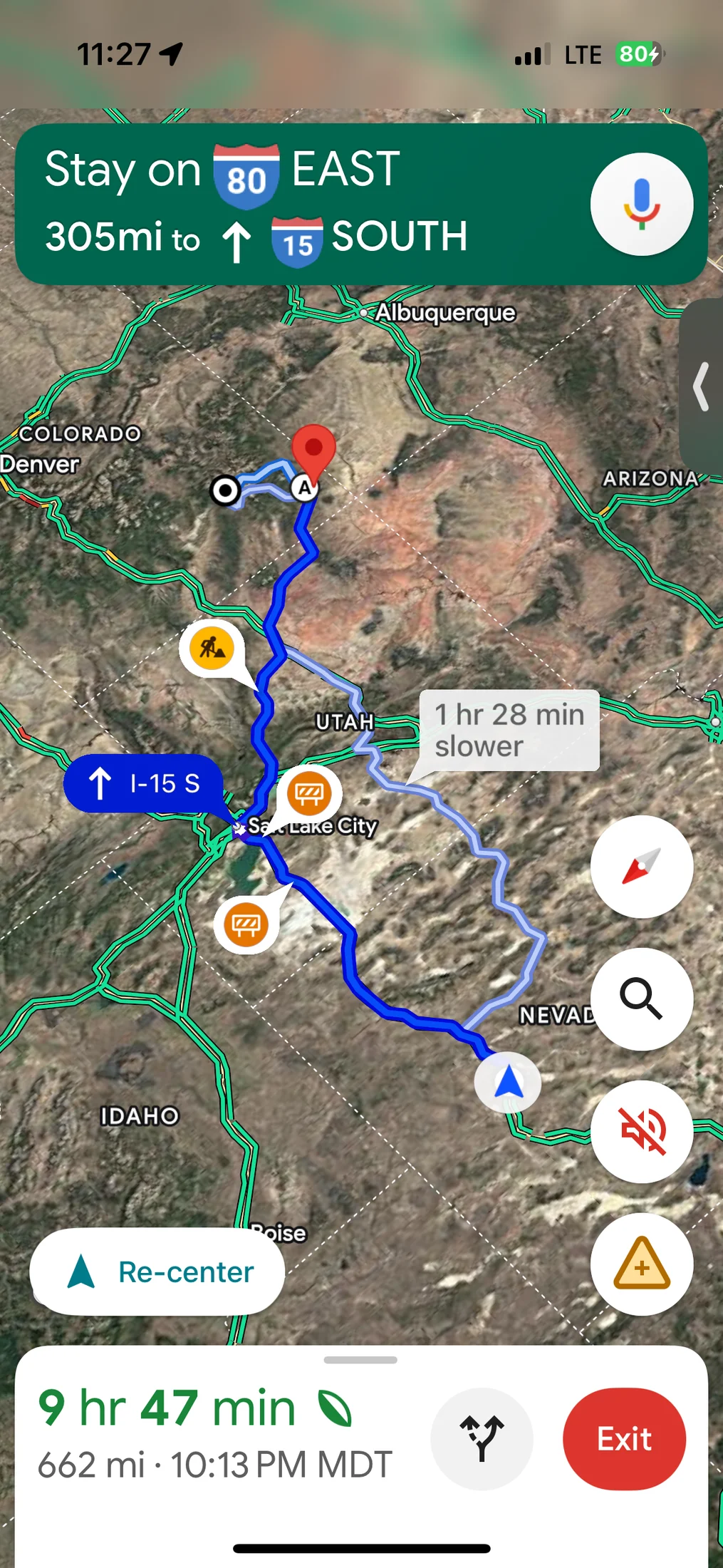Viewport: 723px width, 1568px height.
Task: Search along the route
Action: point(641,999)
